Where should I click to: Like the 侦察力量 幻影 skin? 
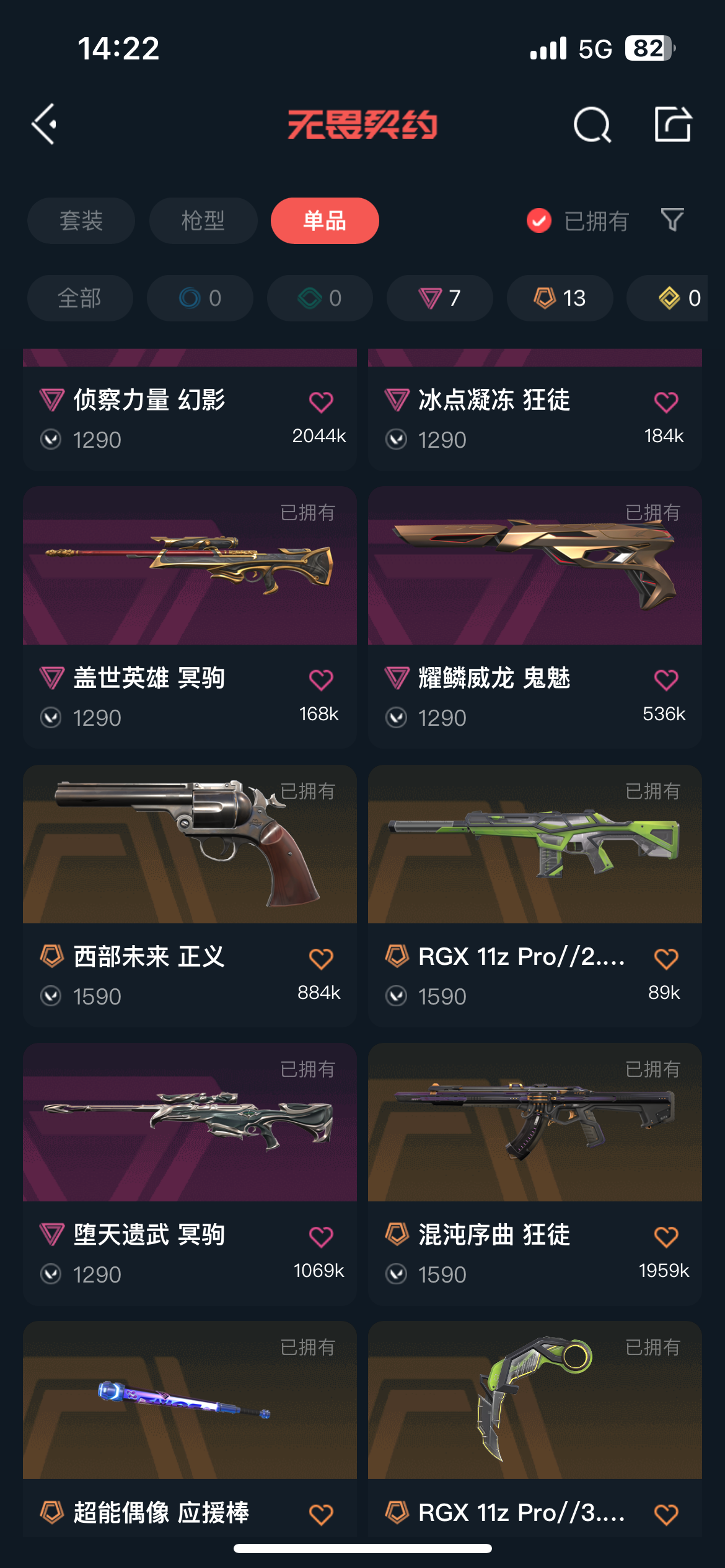tap(321, 402)
